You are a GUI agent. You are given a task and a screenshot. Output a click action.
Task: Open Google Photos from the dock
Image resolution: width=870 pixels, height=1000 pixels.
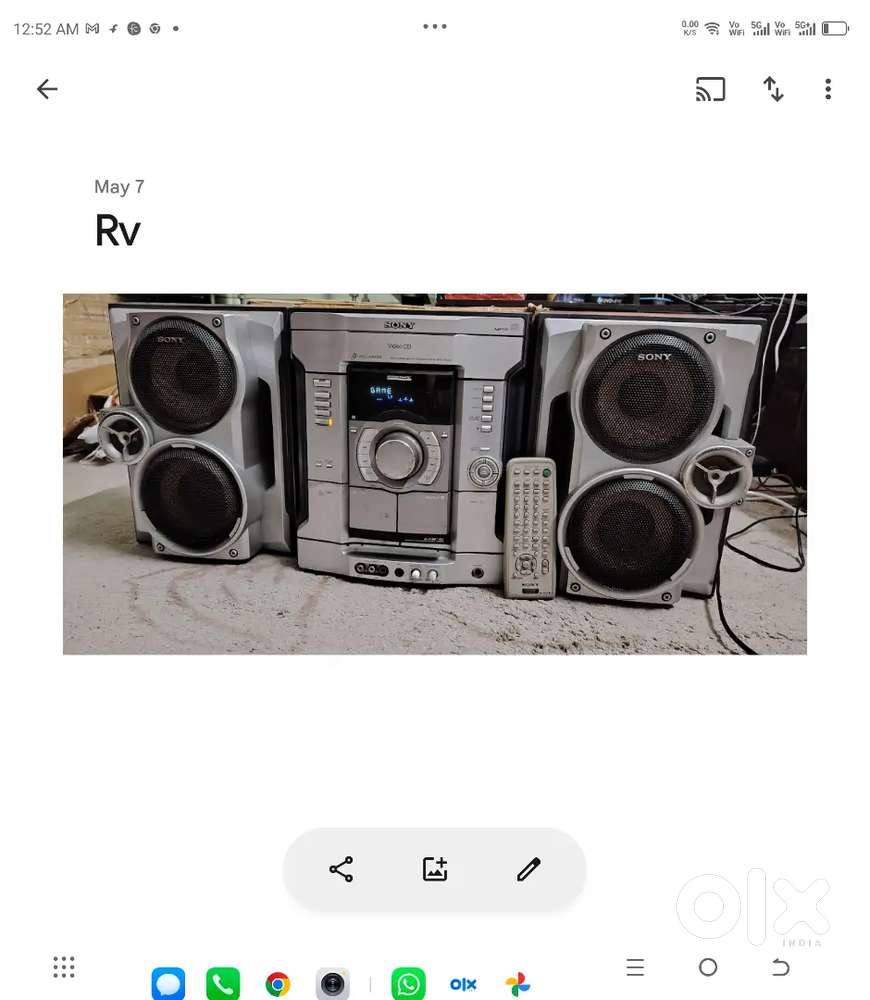tap(518, 984)
